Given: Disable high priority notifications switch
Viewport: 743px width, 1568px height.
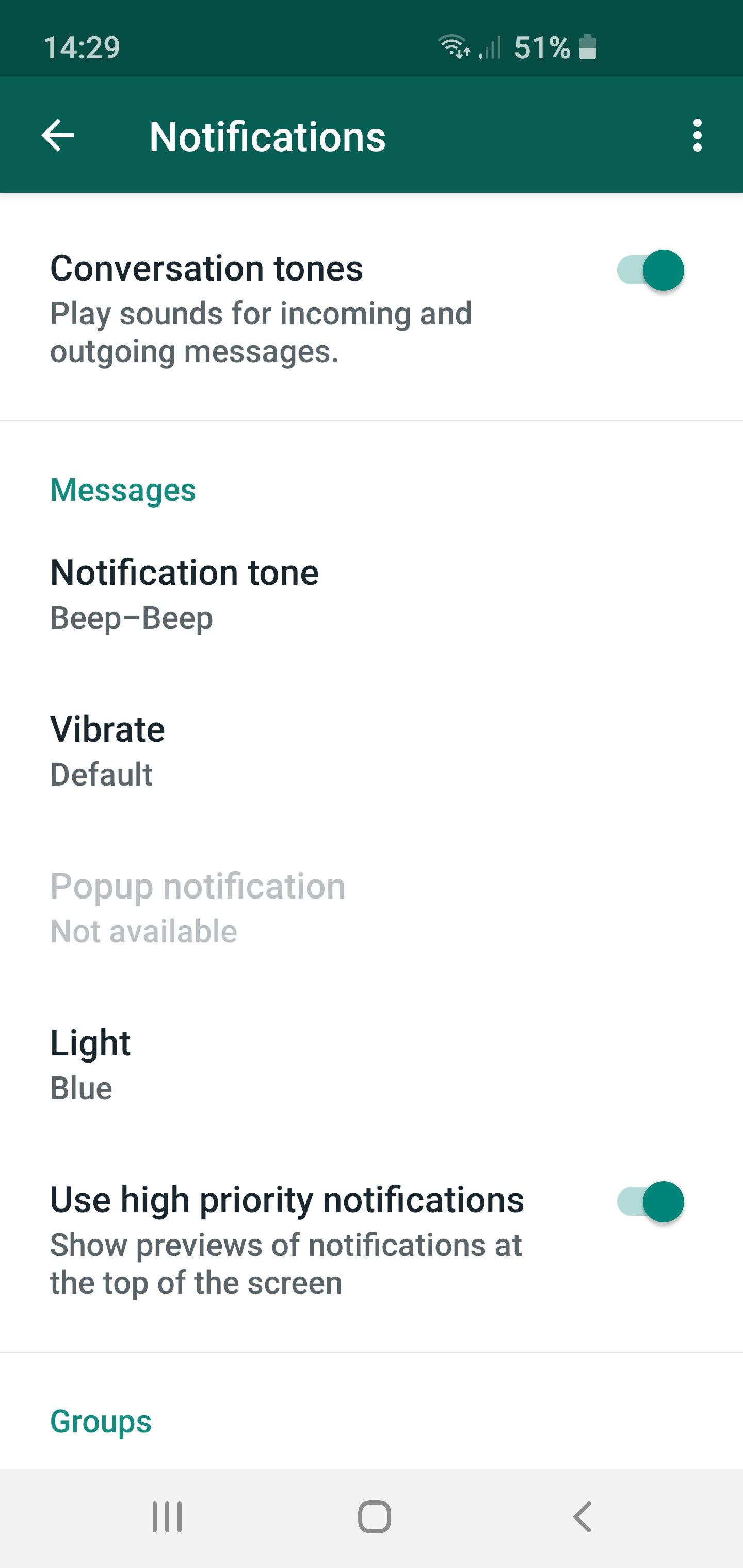Looking at the screenshot, I should (650, 1202).
